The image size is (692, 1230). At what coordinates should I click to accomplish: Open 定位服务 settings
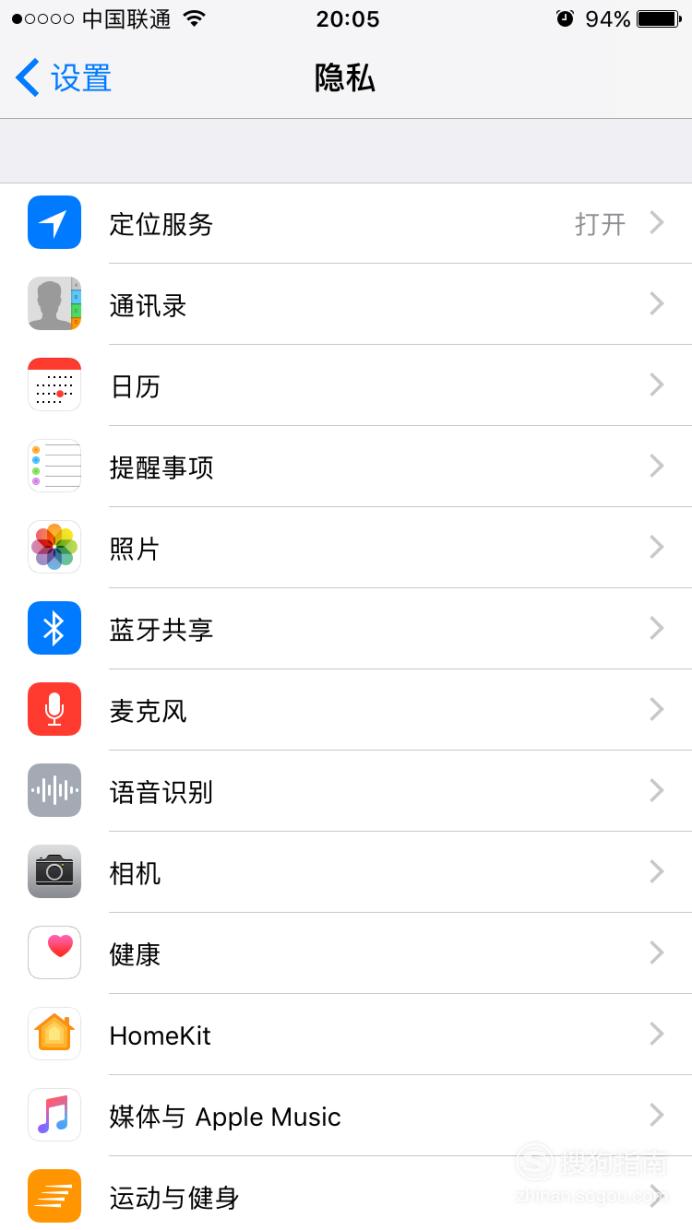point(346,223)
